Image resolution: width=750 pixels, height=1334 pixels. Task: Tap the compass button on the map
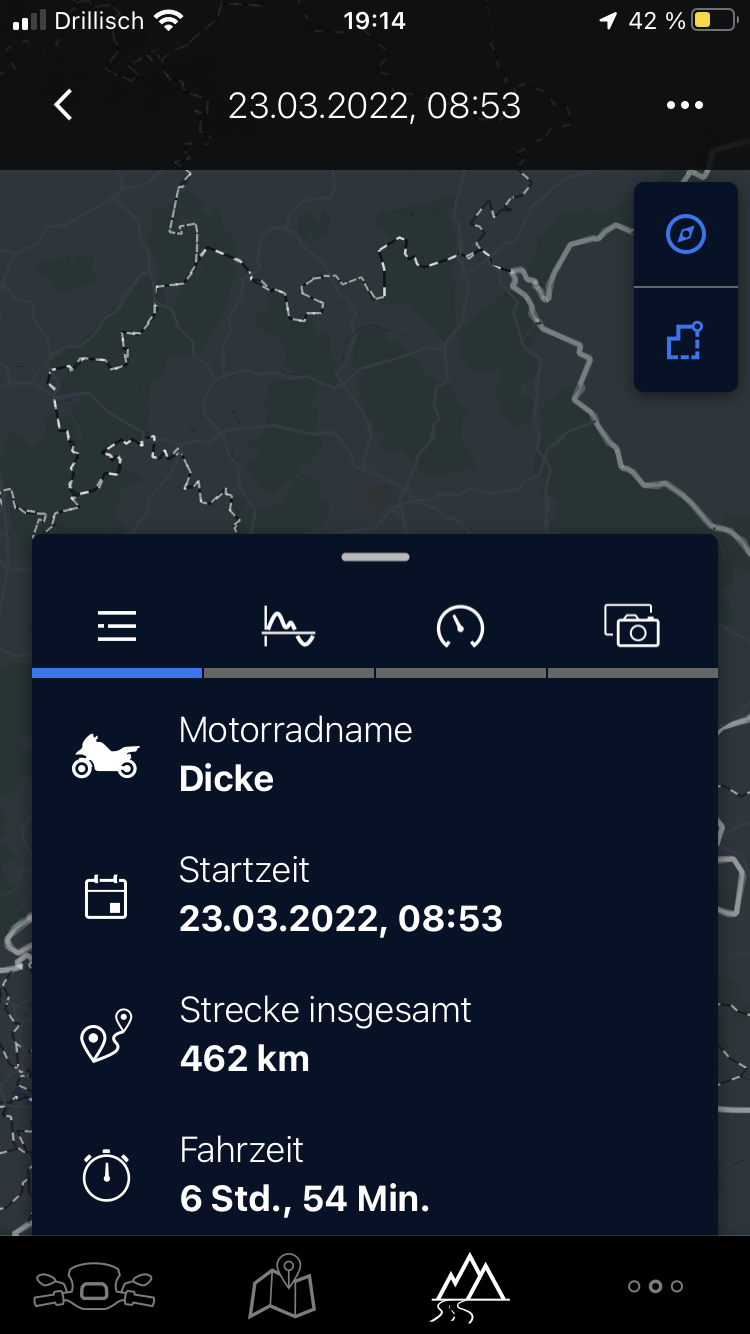tap(686, 235)
